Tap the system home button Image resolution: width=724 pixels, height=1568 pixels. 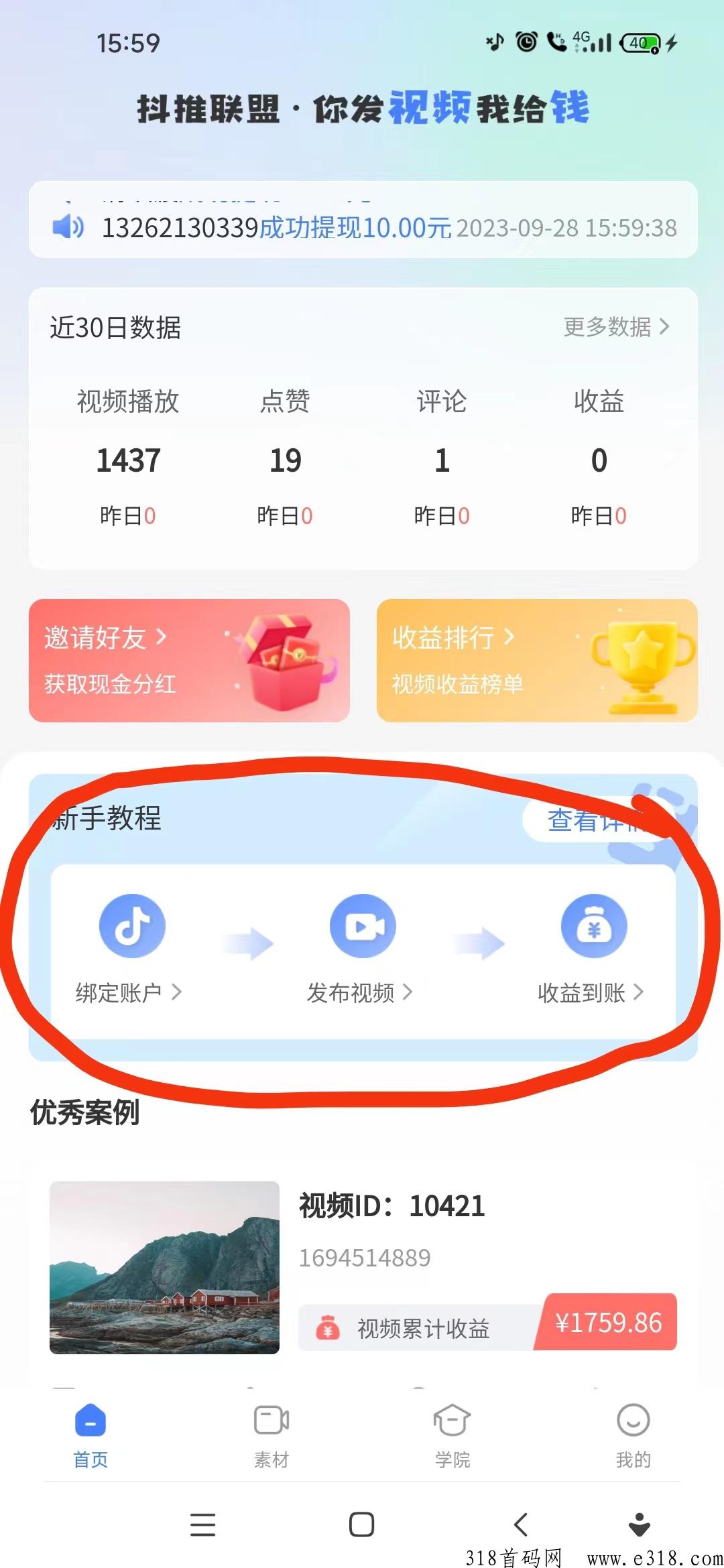click(x=361, y=1524)
